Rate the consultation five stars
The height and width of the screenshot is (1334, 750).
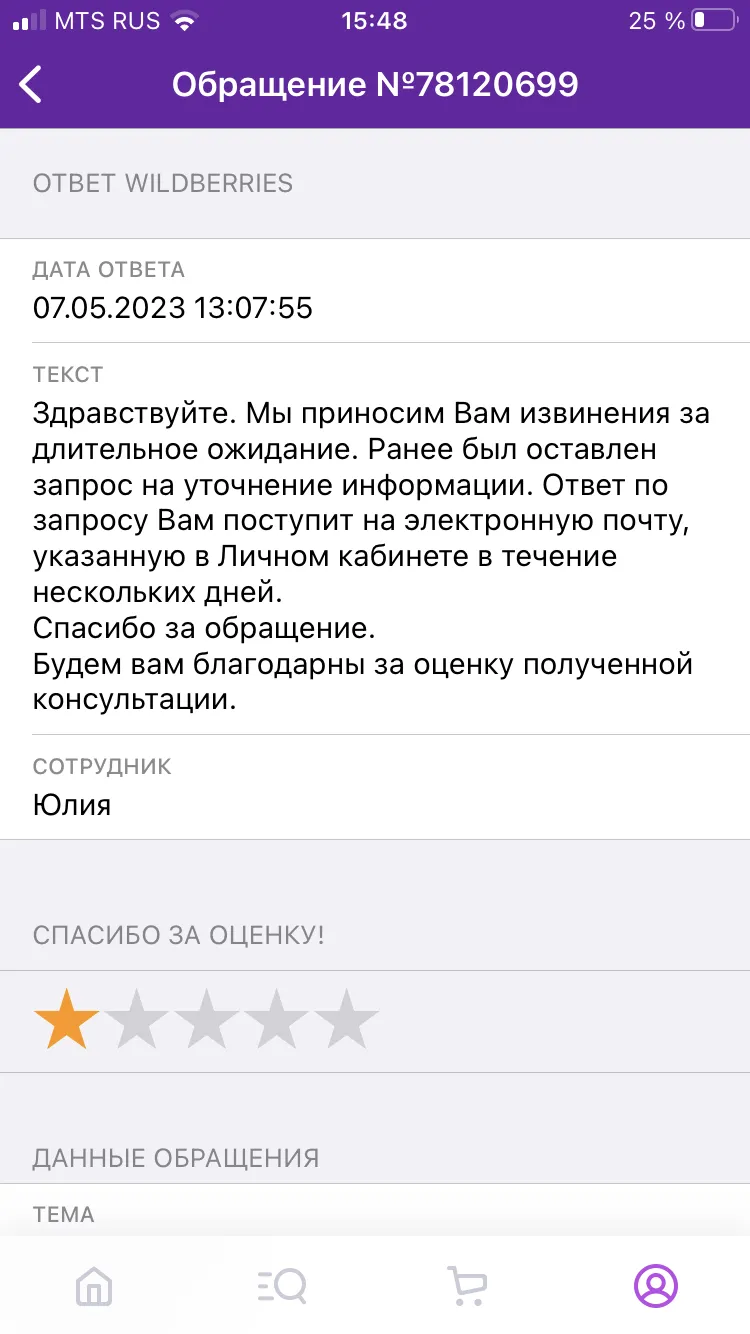pyautogui.click(x=347, y=1019)
